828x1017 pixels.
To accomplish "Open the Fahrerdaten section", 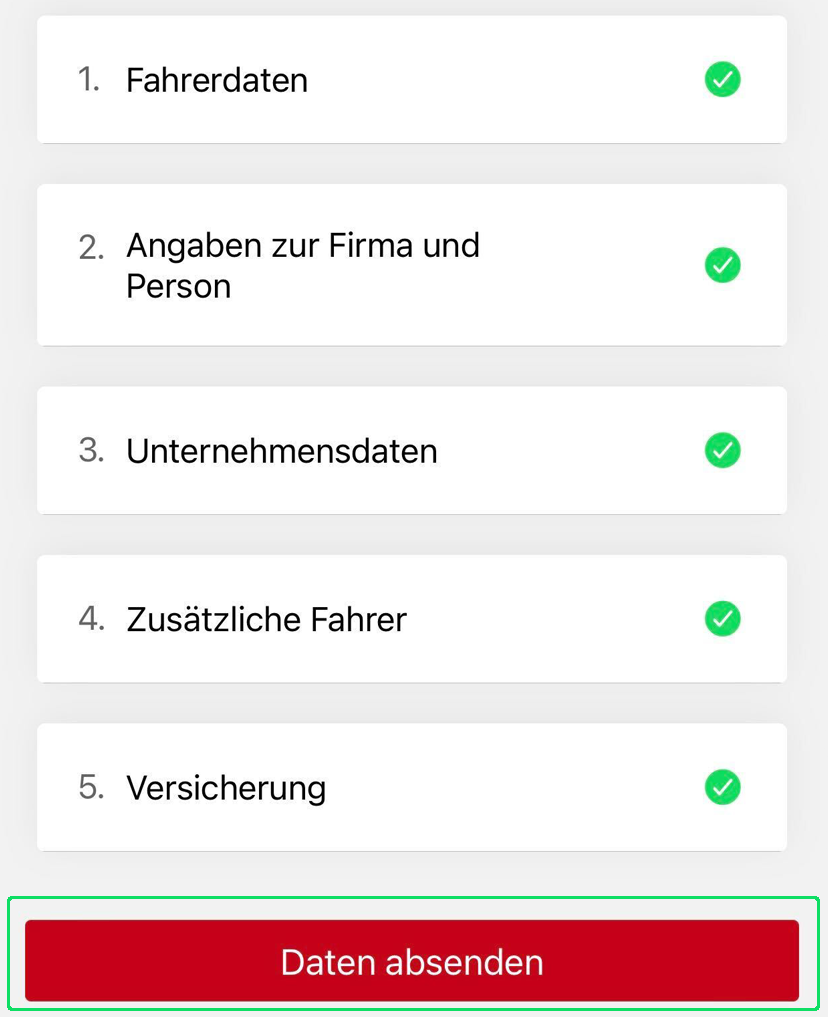I will (411, 80).
